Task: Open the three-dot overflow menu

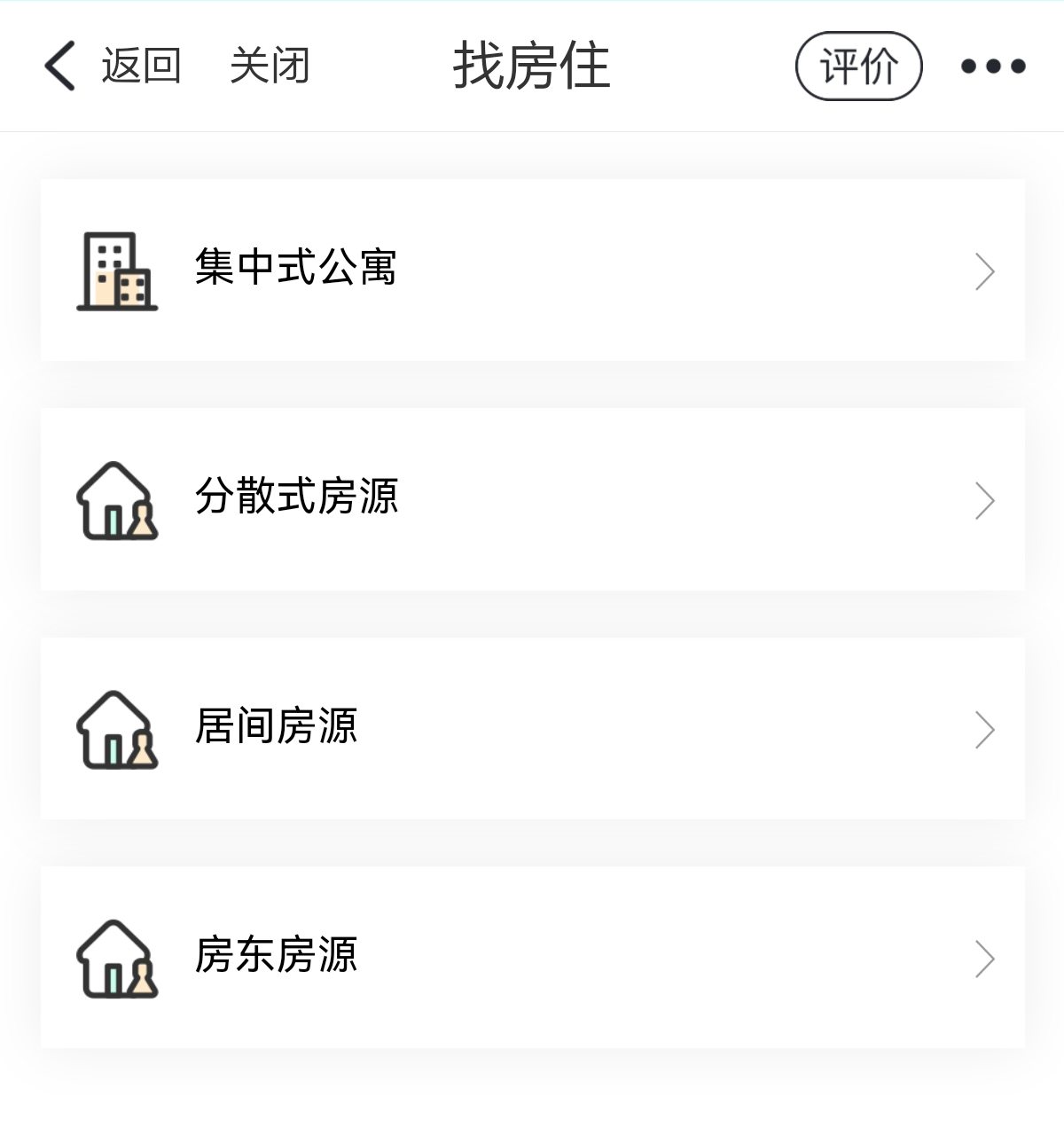Action: 993,66
